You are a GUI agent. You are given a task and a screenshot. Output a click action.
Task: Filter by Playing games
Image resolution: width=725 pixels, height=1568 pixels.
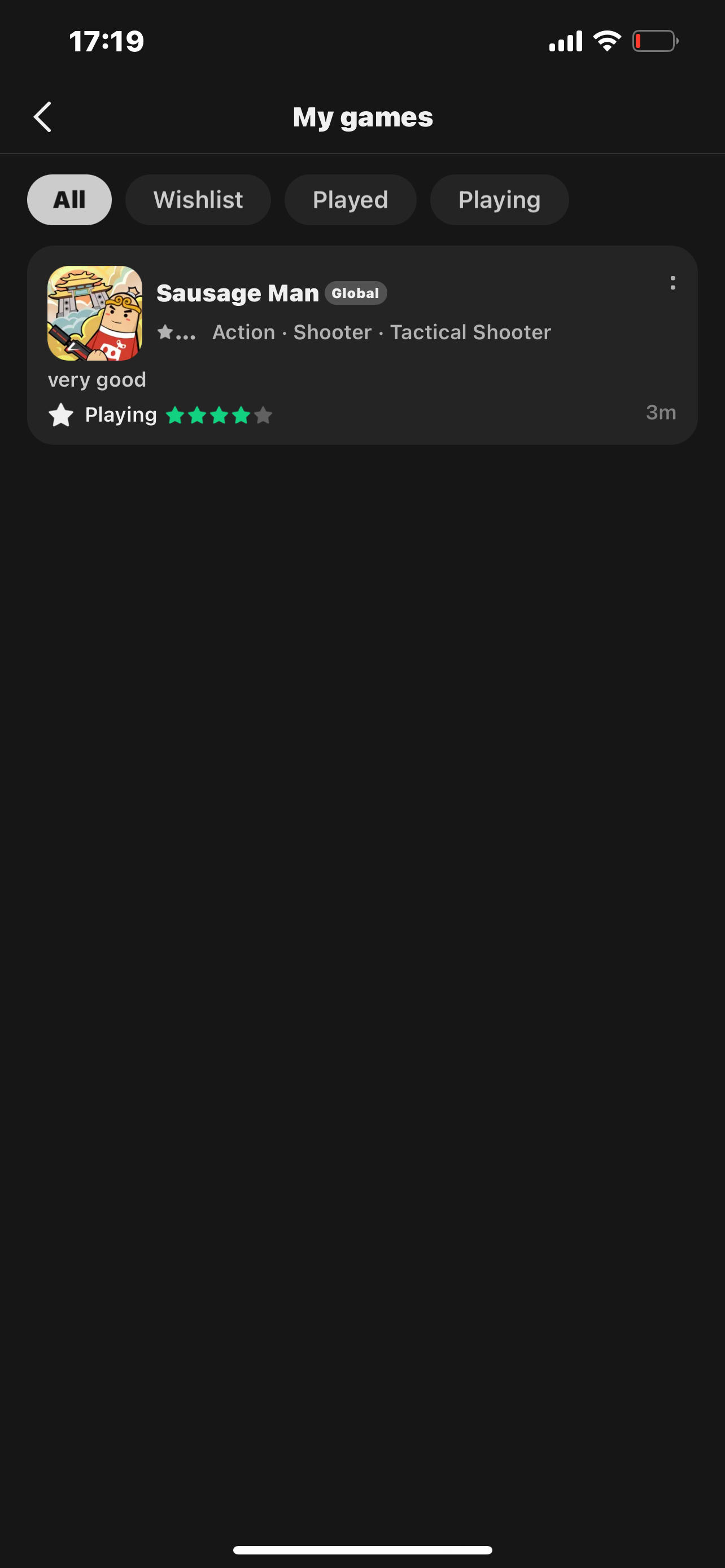point(499,200)
